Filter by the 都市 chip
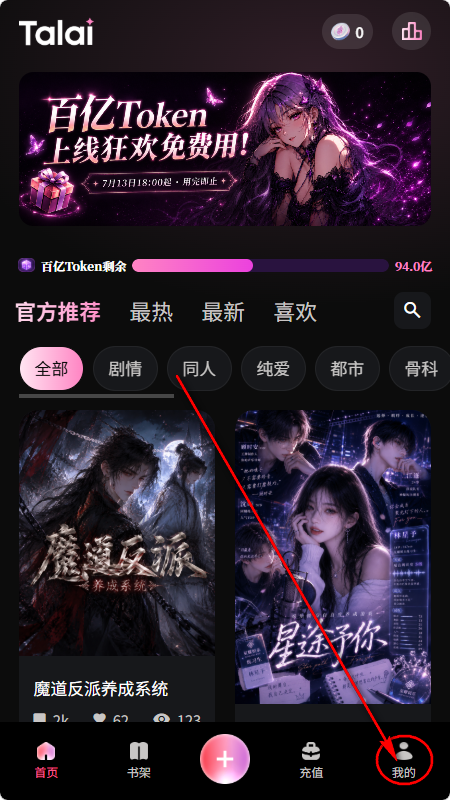Viewport: 450px width, 800px height. tap(347, 369)
